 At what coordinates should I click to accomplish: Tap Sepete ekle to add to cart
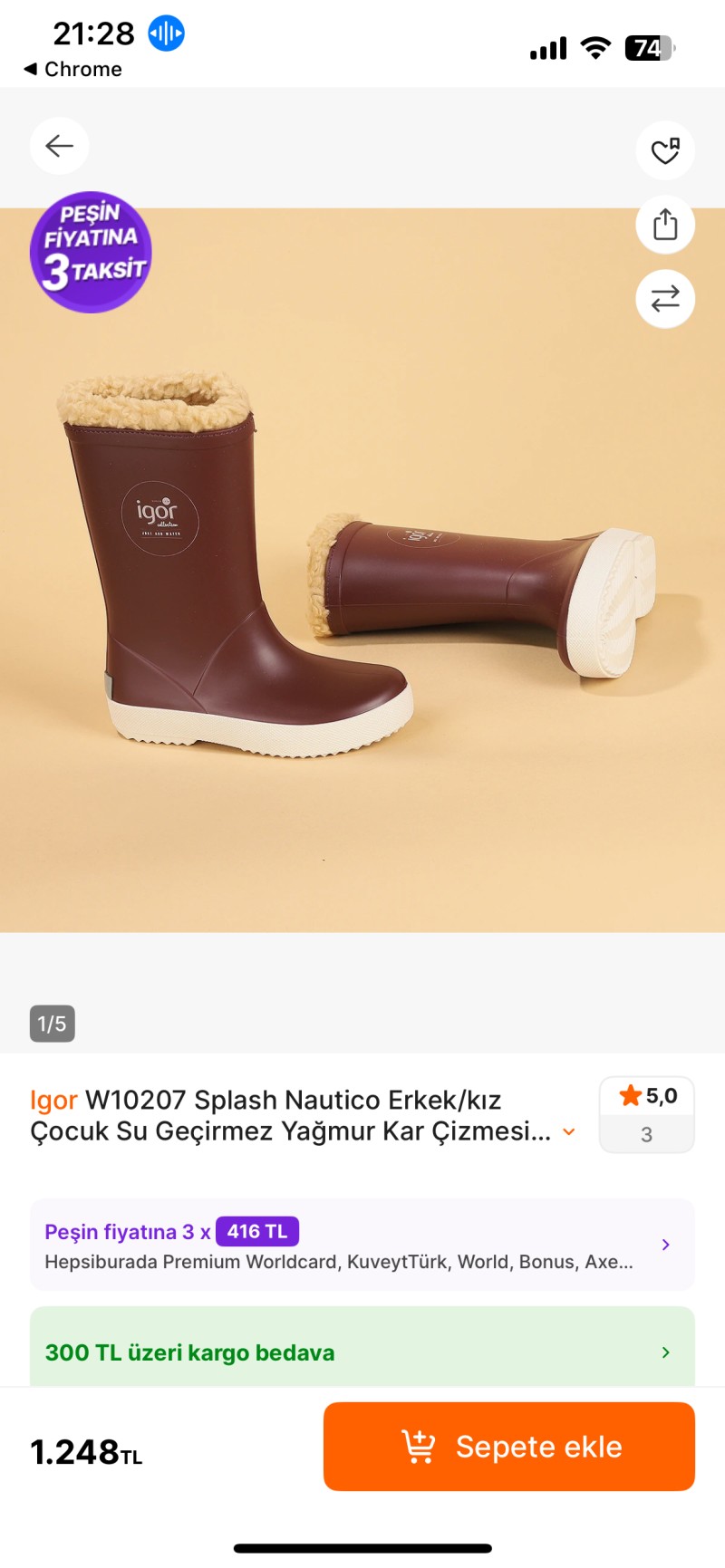(509, 1447)
